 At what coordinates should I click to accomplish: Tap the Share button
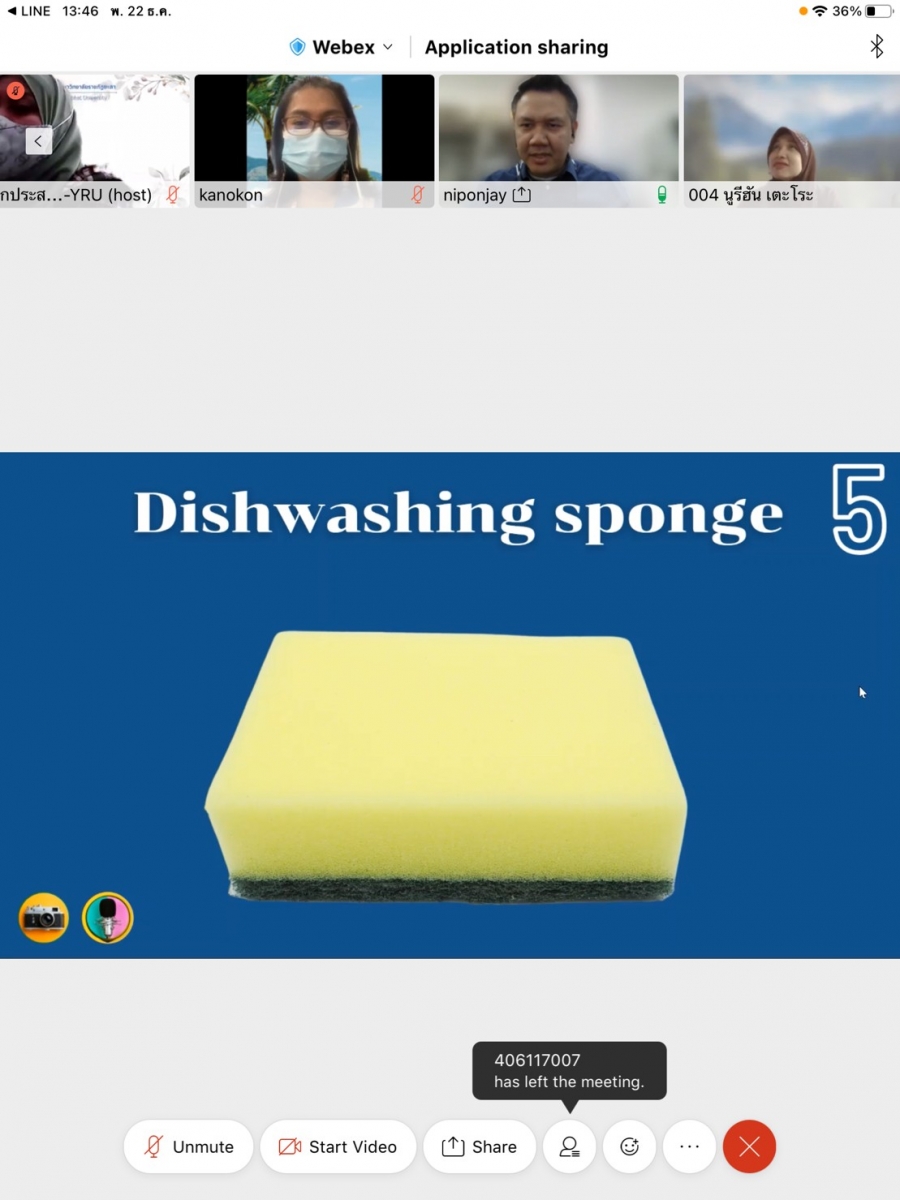pos(479,1147)
